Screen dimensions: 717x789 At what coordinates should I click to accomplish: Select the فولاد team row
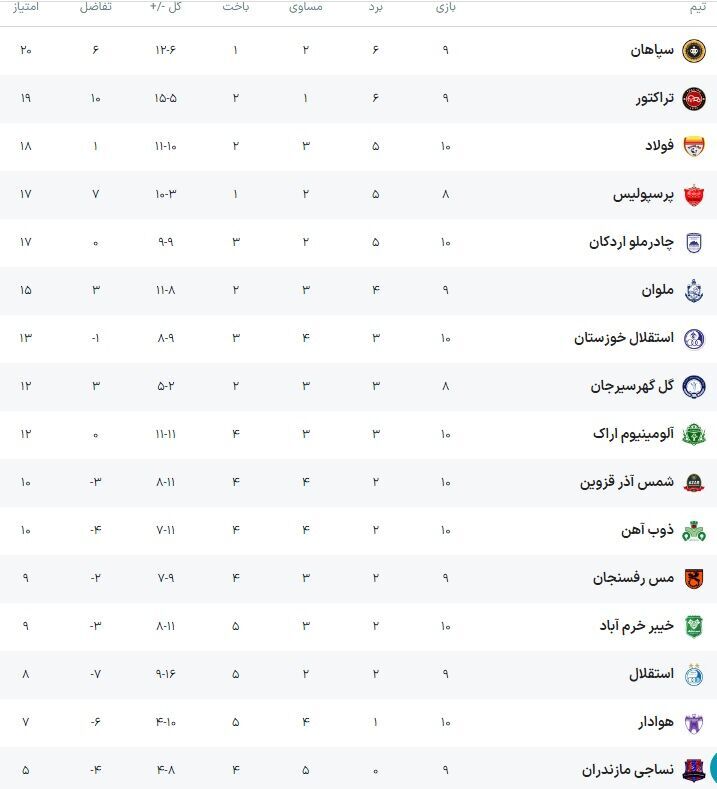pyautogui.click(x=358, y=146)
